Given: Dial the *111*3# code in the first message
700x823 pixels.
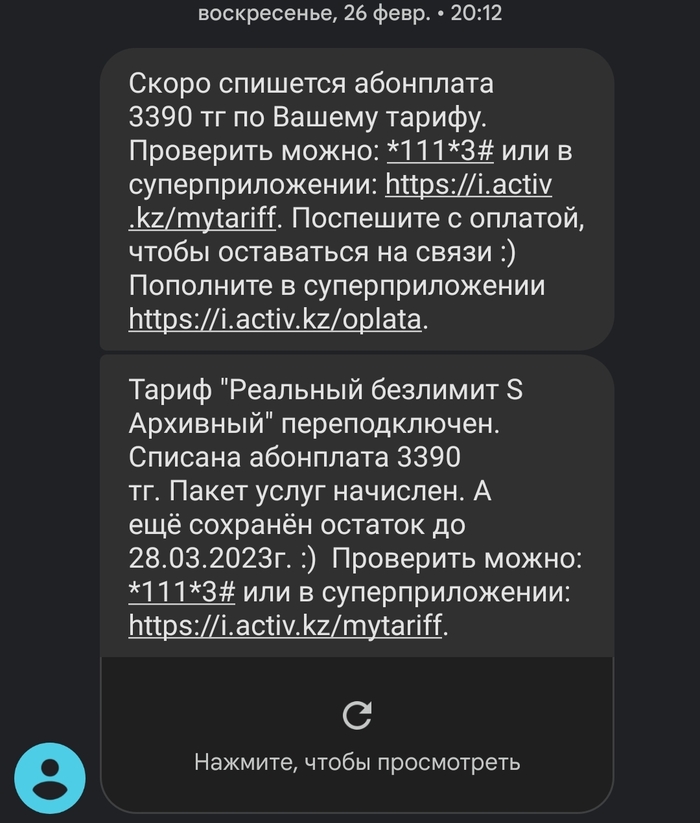Looking at the screenshot, I should 440,151.
